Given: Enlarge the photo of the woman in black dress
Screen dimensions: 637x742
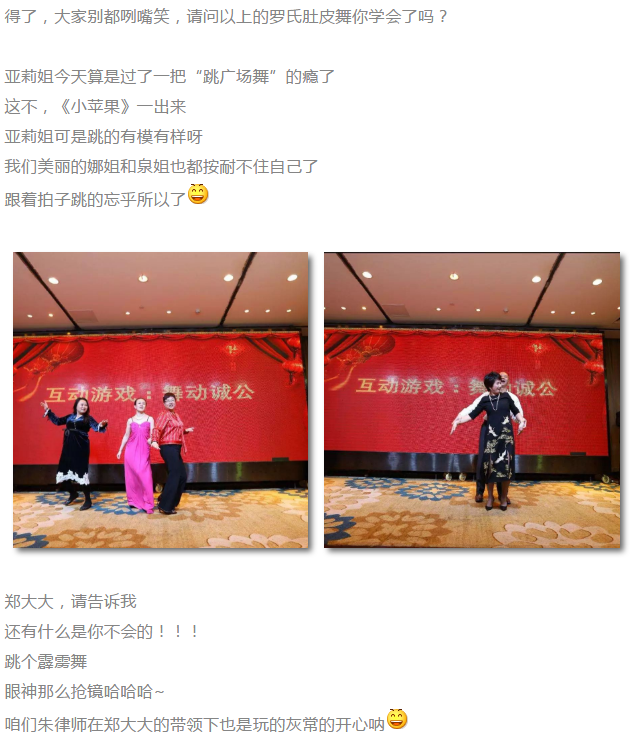Looking at the screenshot, I should pos(471,399).
